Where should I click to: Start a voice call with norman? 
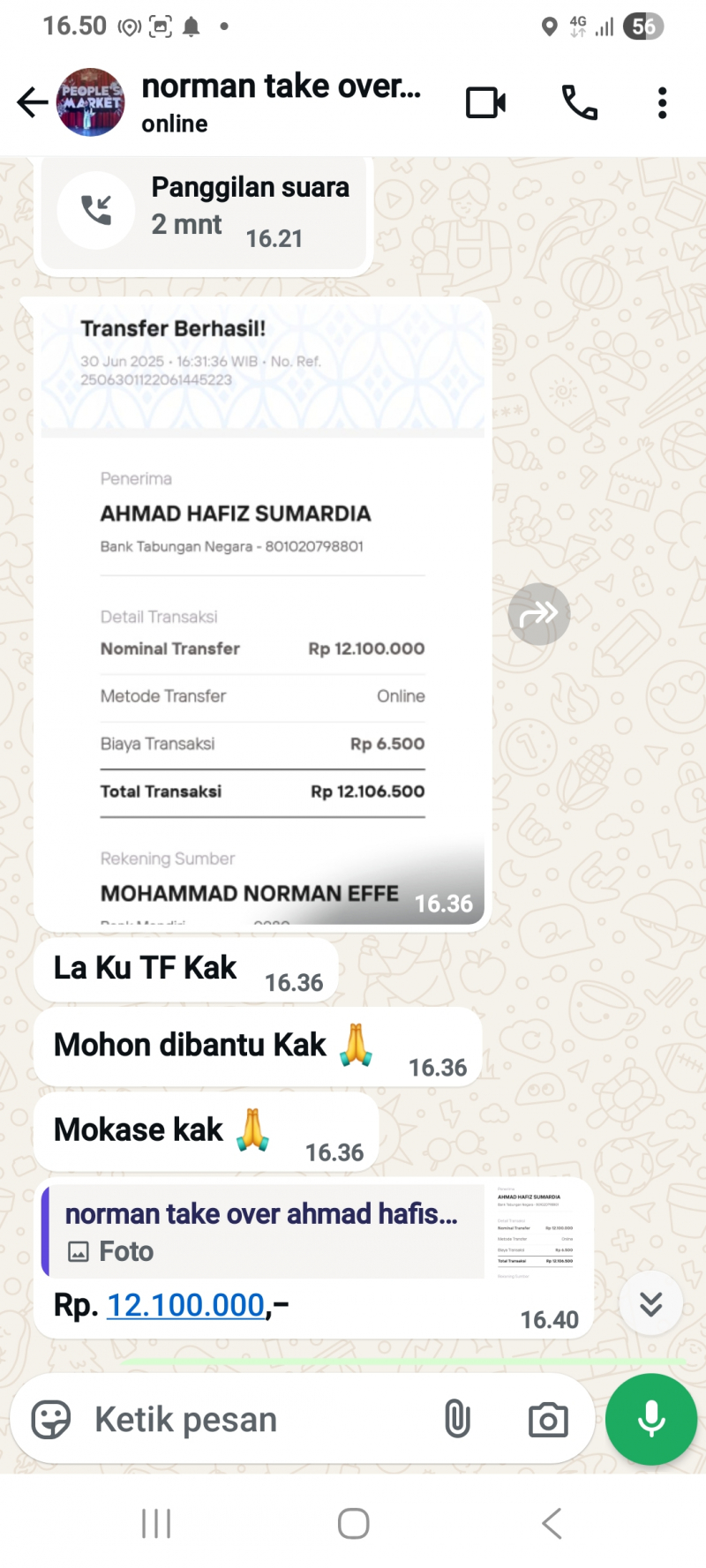pos(579,103)
